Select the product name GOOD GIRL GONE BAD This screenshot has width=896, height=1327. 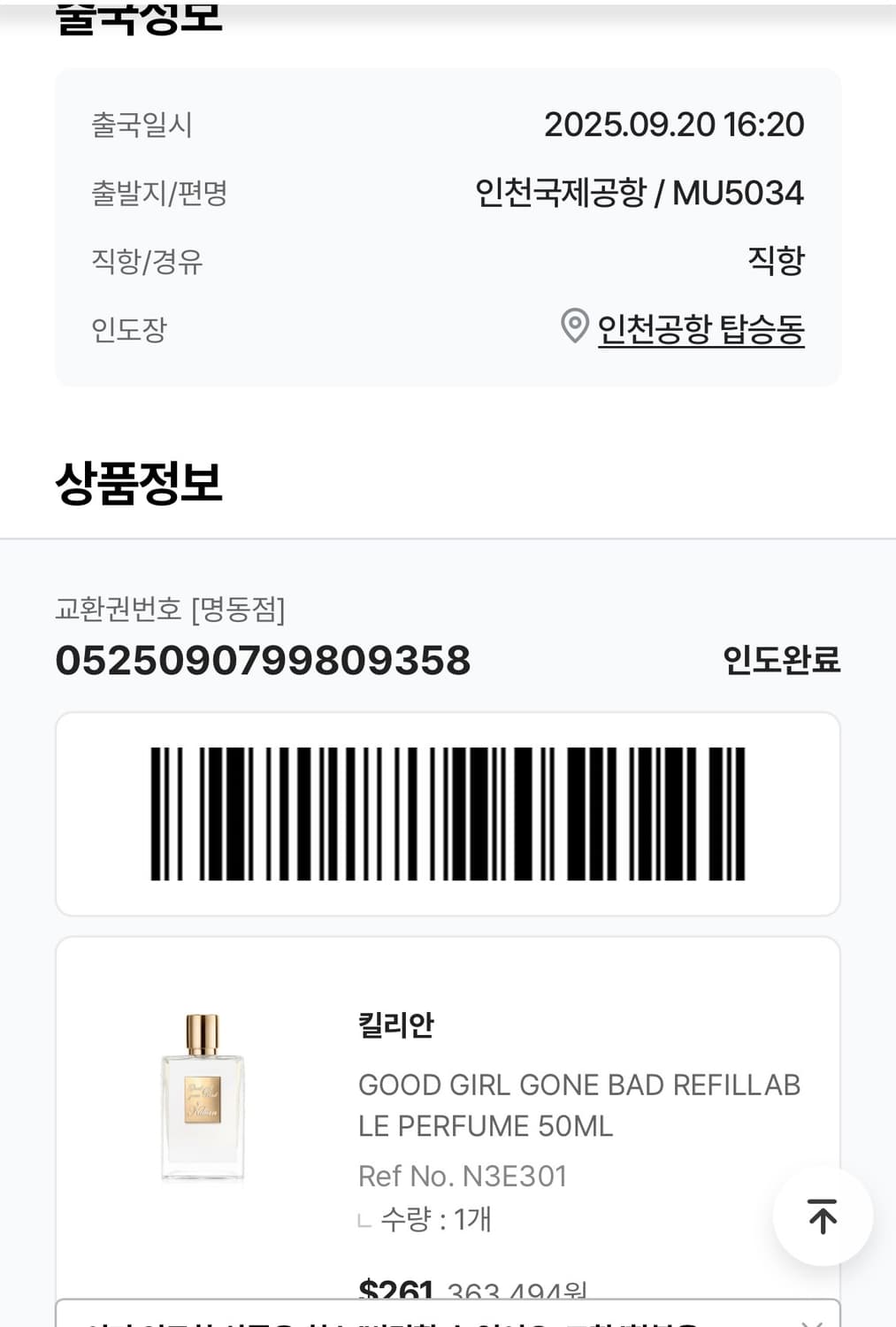[x=579, y=1085]
